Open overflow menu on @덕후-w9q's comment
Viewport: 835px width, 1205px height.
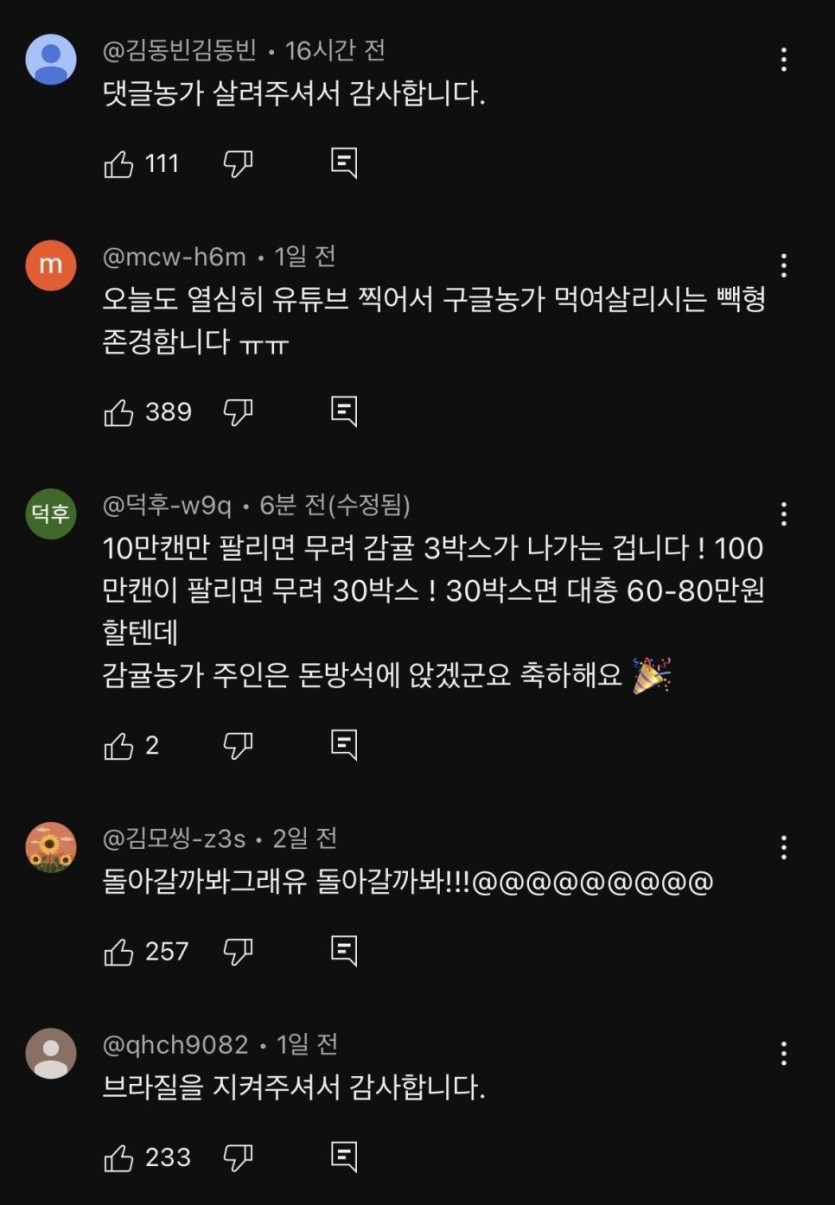tap(784, 514)
